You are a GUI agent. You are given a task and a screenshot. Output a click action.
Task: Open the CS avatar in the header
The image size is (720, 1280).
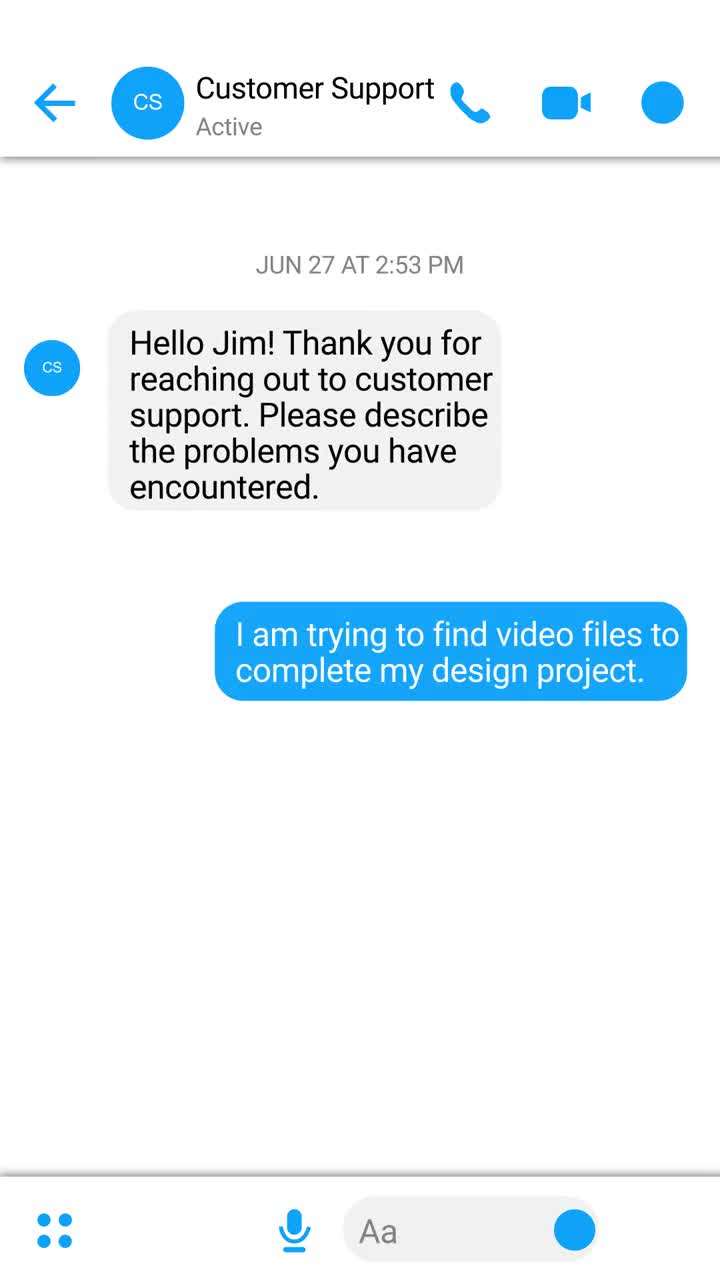[147, 103]
